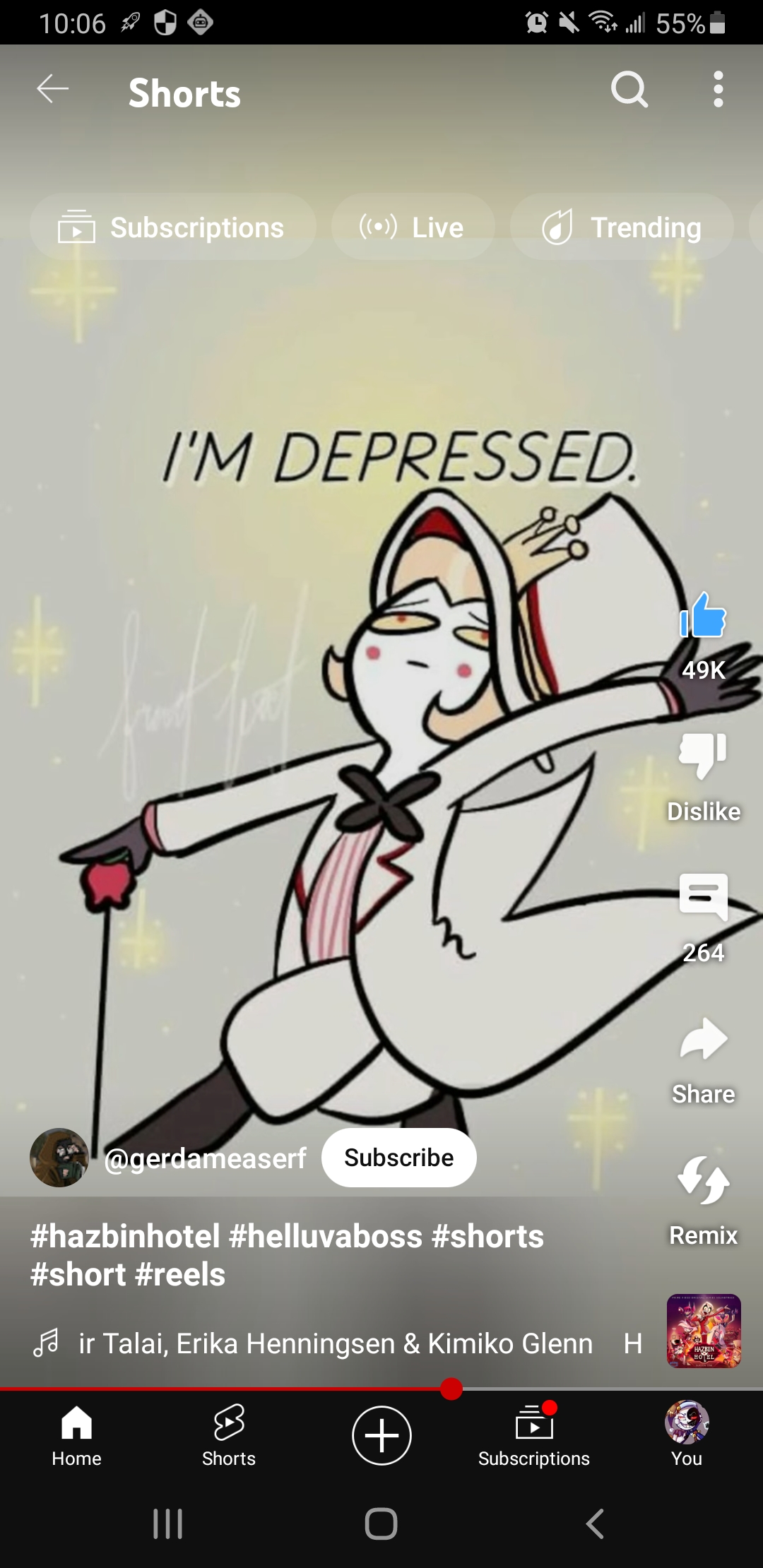The width and height of the screenshot is (763, 1568).
Task: Switch to the Subscriptions tab in bottom bar
Action: click(534, 1435)
